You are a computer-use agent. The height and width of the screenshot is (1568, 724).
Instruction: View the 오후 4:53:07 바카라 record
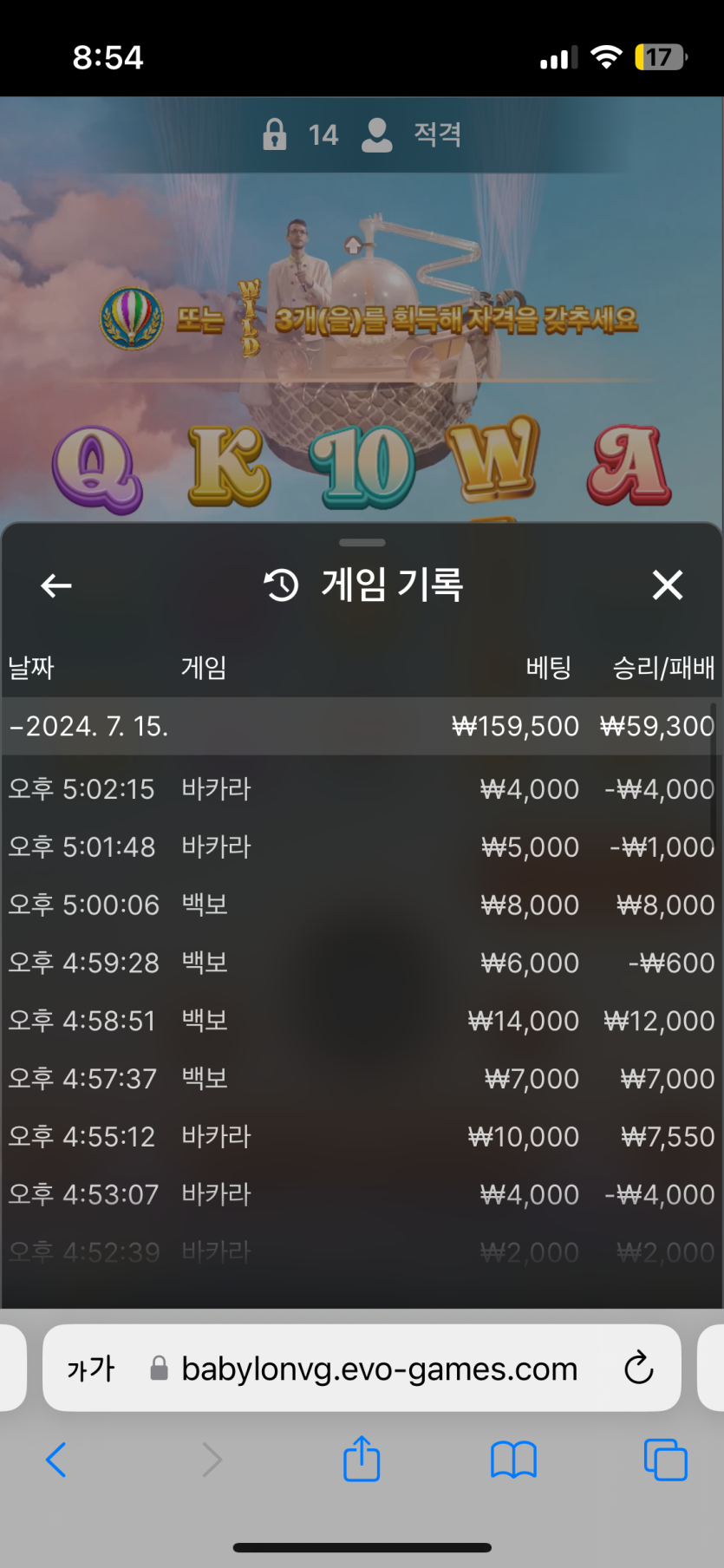361,1194
